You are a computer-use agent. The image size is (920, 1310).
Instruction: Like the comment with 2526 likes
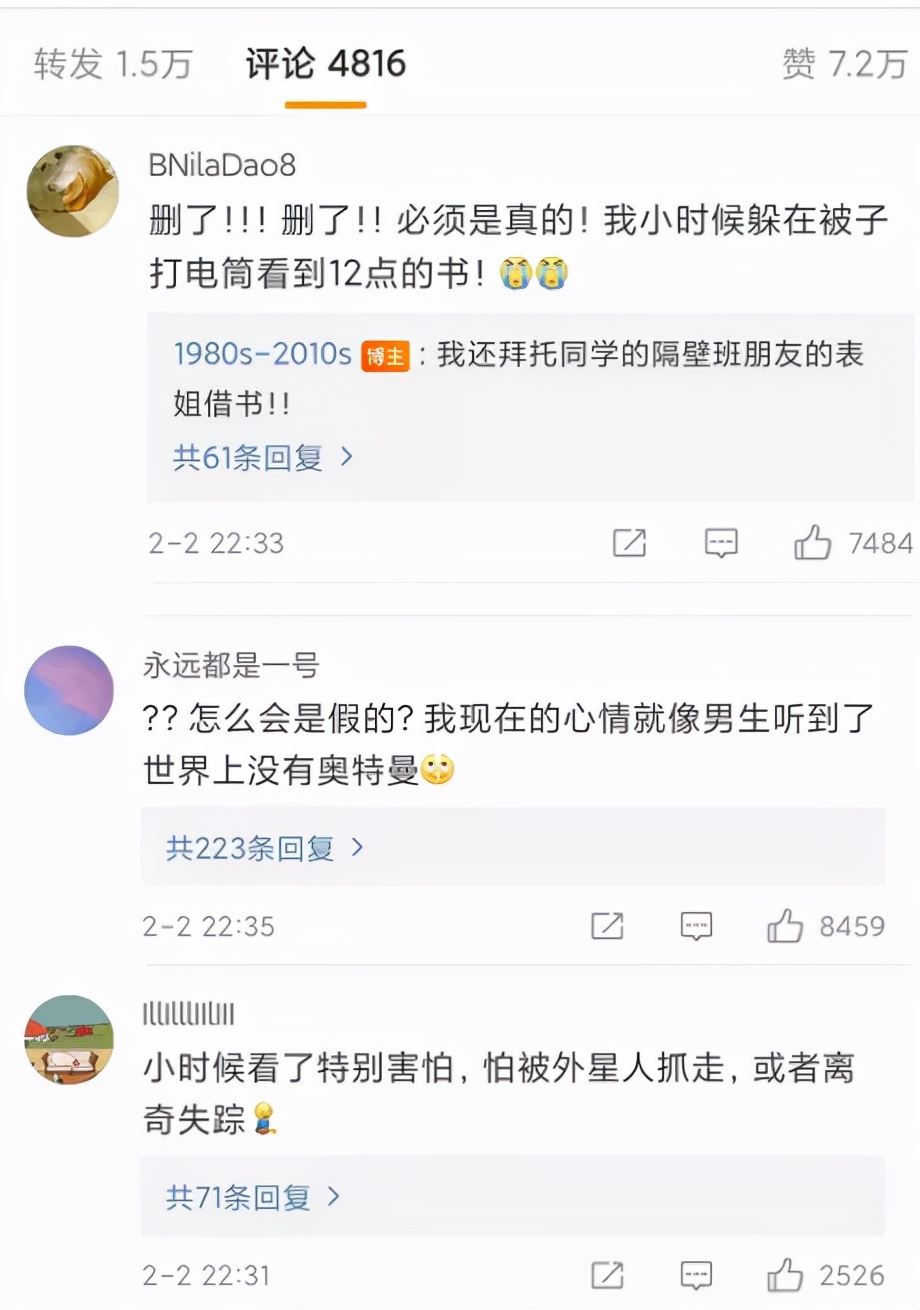pyautogui.click(x=786, y=1275)
